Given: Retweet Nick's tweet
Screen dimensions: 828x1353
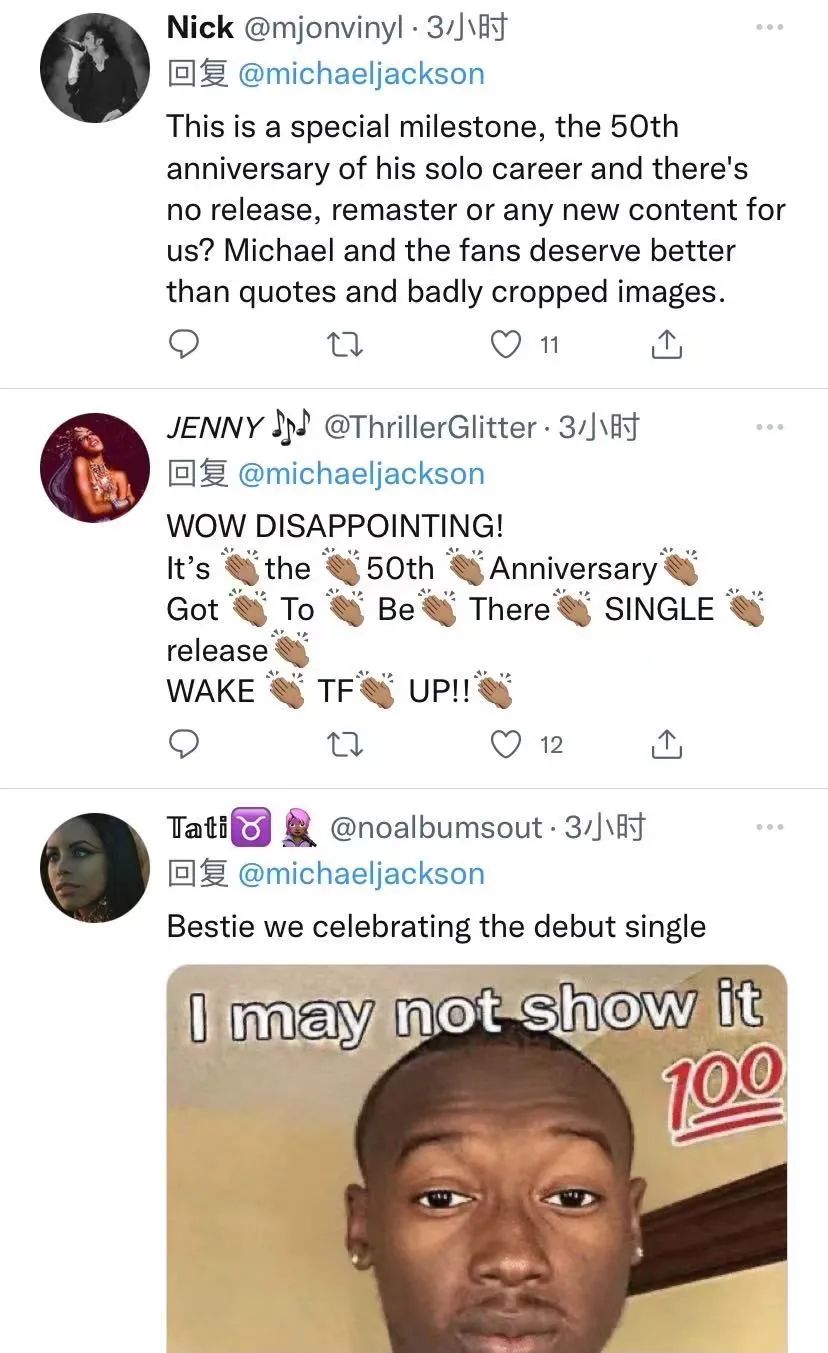Looking at the screenshot, I should pos(345,345).
